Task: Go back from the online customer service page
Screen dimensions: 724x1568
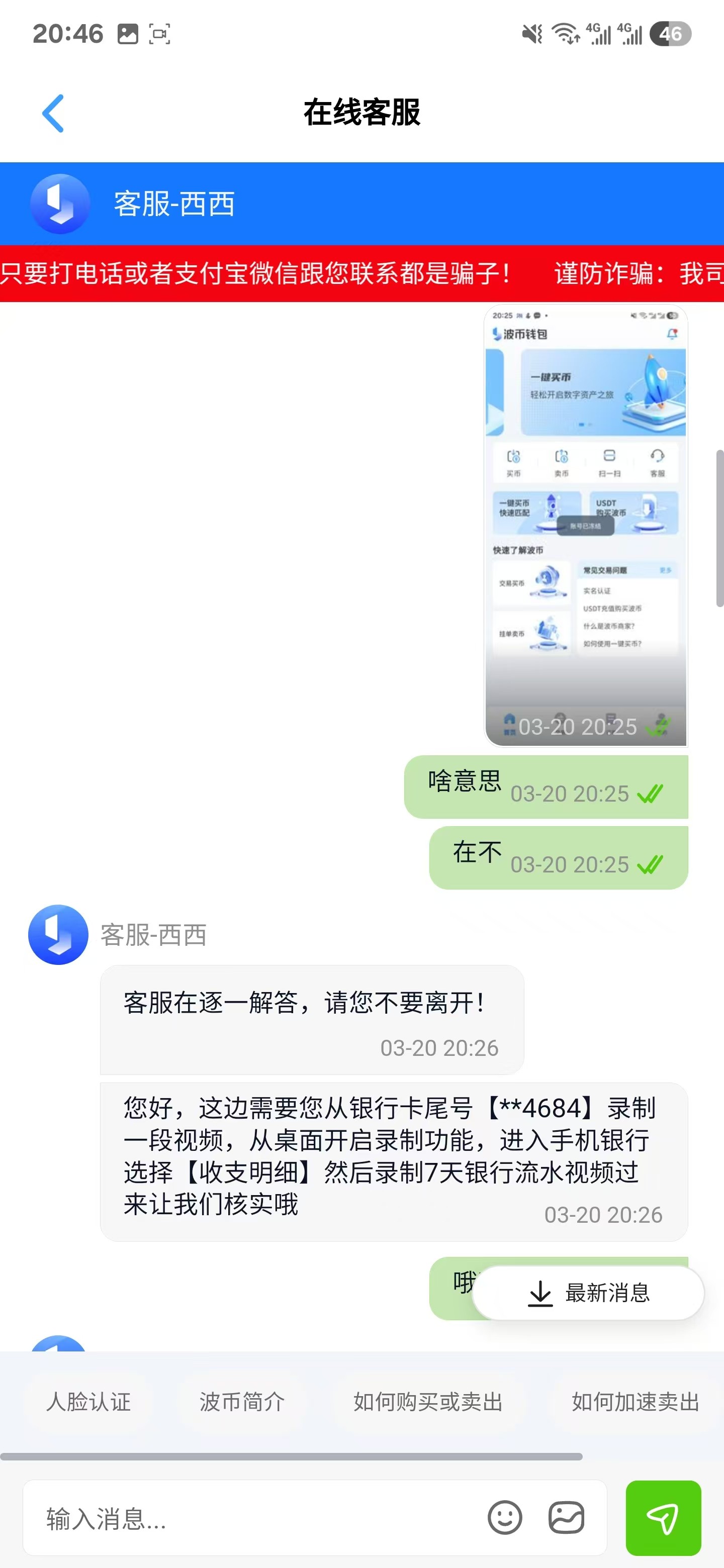Action: point(53,113)
